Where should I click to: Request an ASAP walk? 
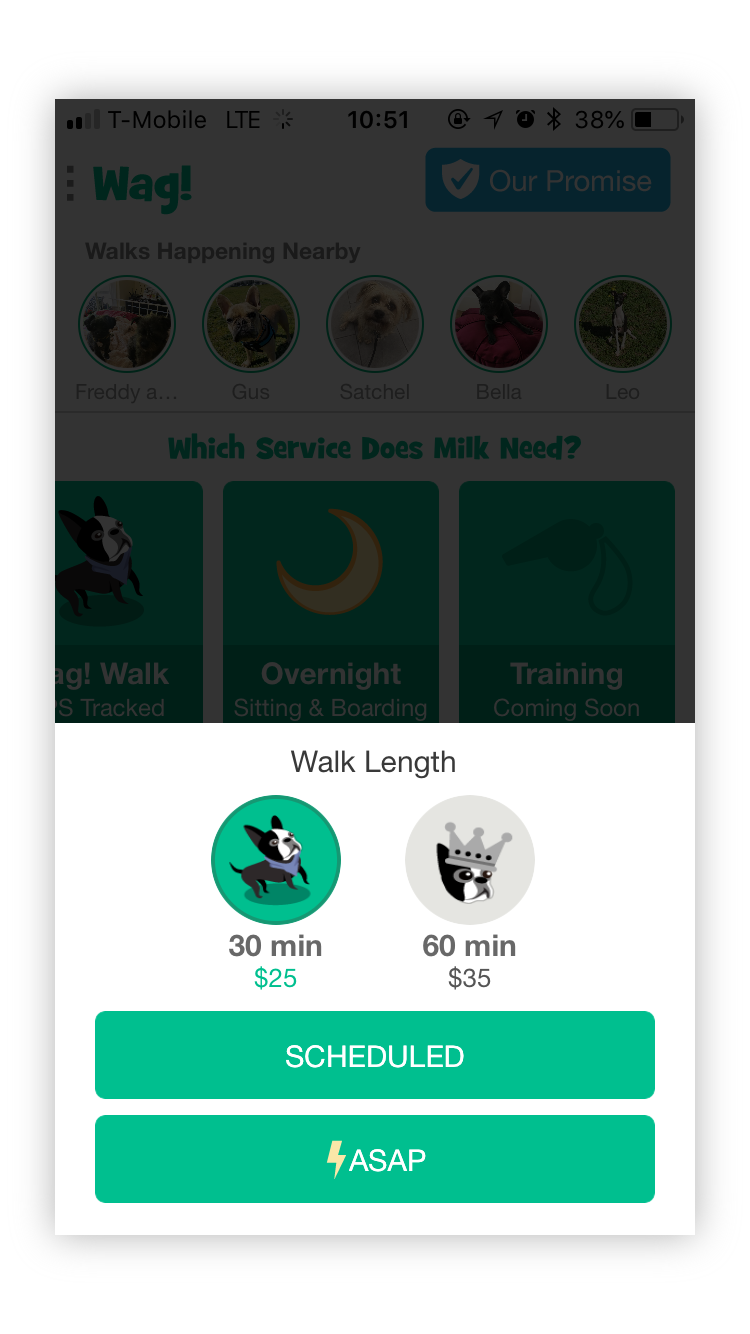[375, 1159]
